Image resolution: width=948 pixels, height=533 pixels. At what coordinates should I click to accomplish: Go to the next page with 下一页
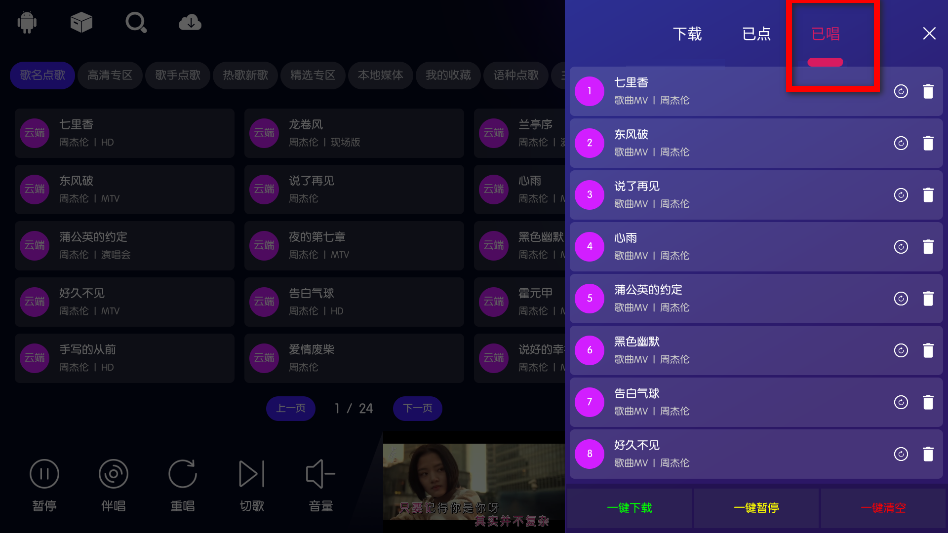[x=417, y=408]
